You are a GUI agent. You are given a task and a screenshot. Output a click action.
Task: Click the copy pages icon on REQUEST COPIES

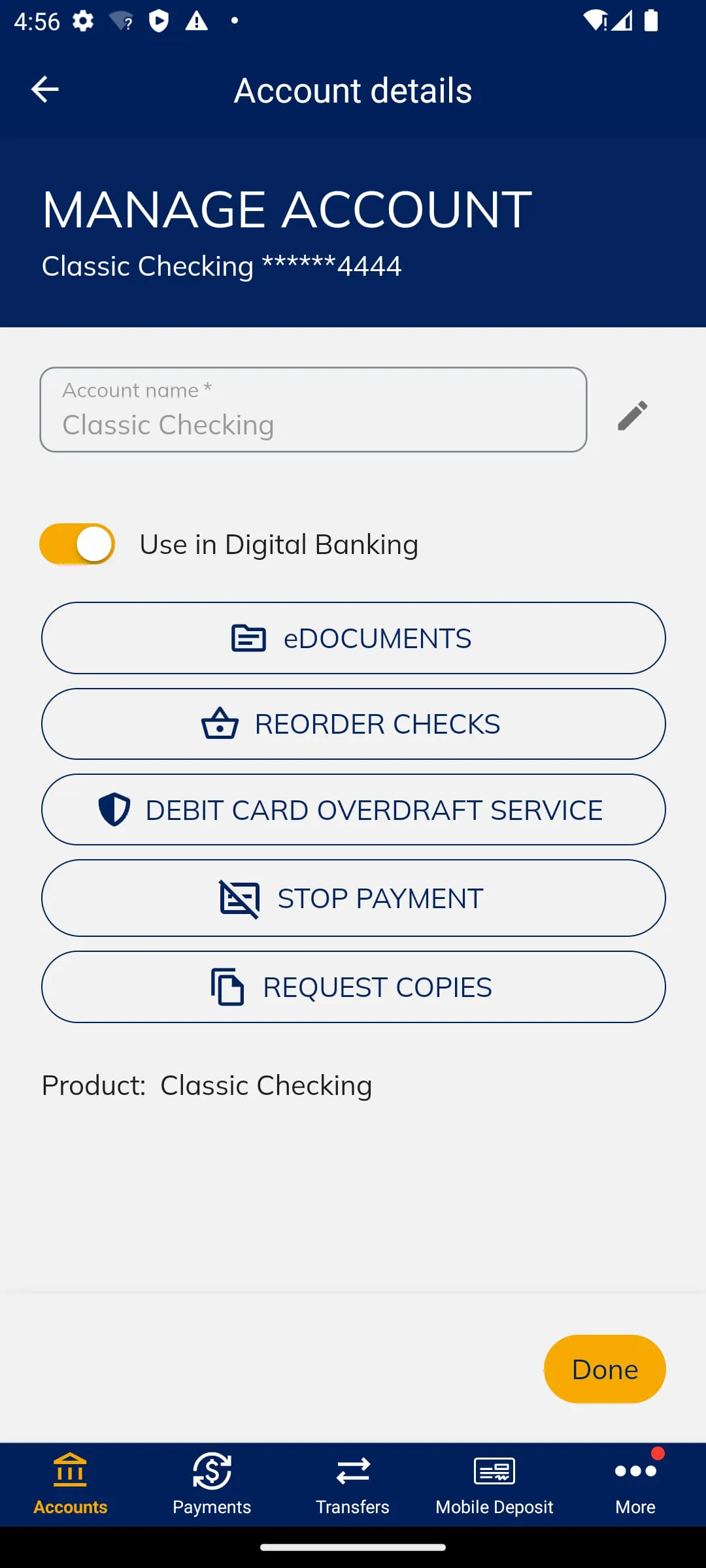pos(228,987)
